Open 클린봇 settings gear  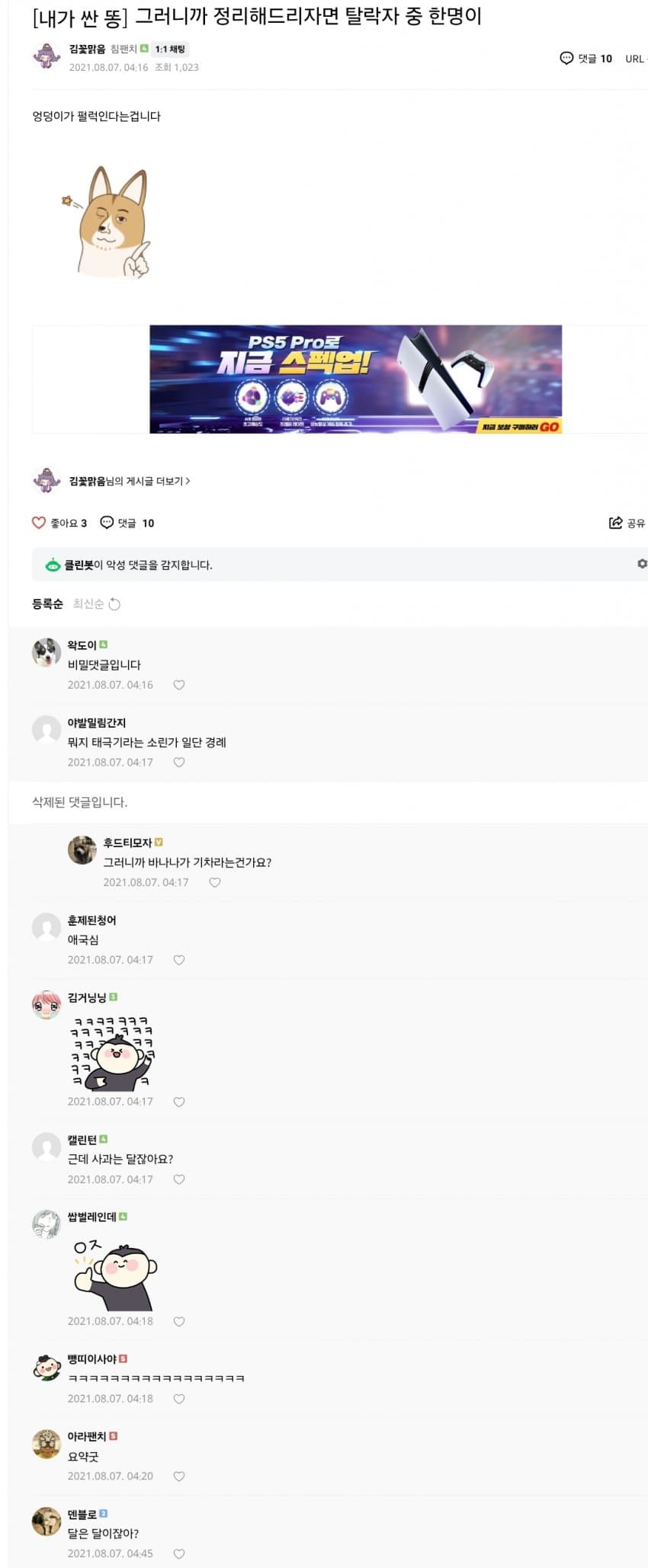pyautogui.click(x=642, y=564)
